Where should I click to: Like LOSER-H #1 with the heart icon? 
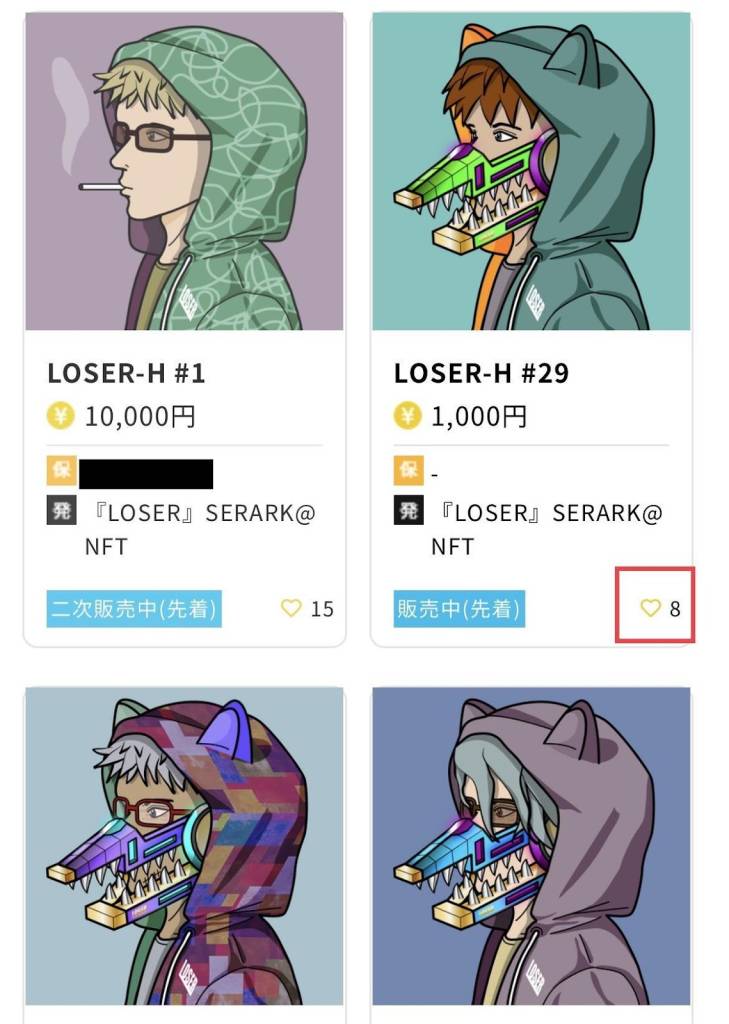(291, 608)
